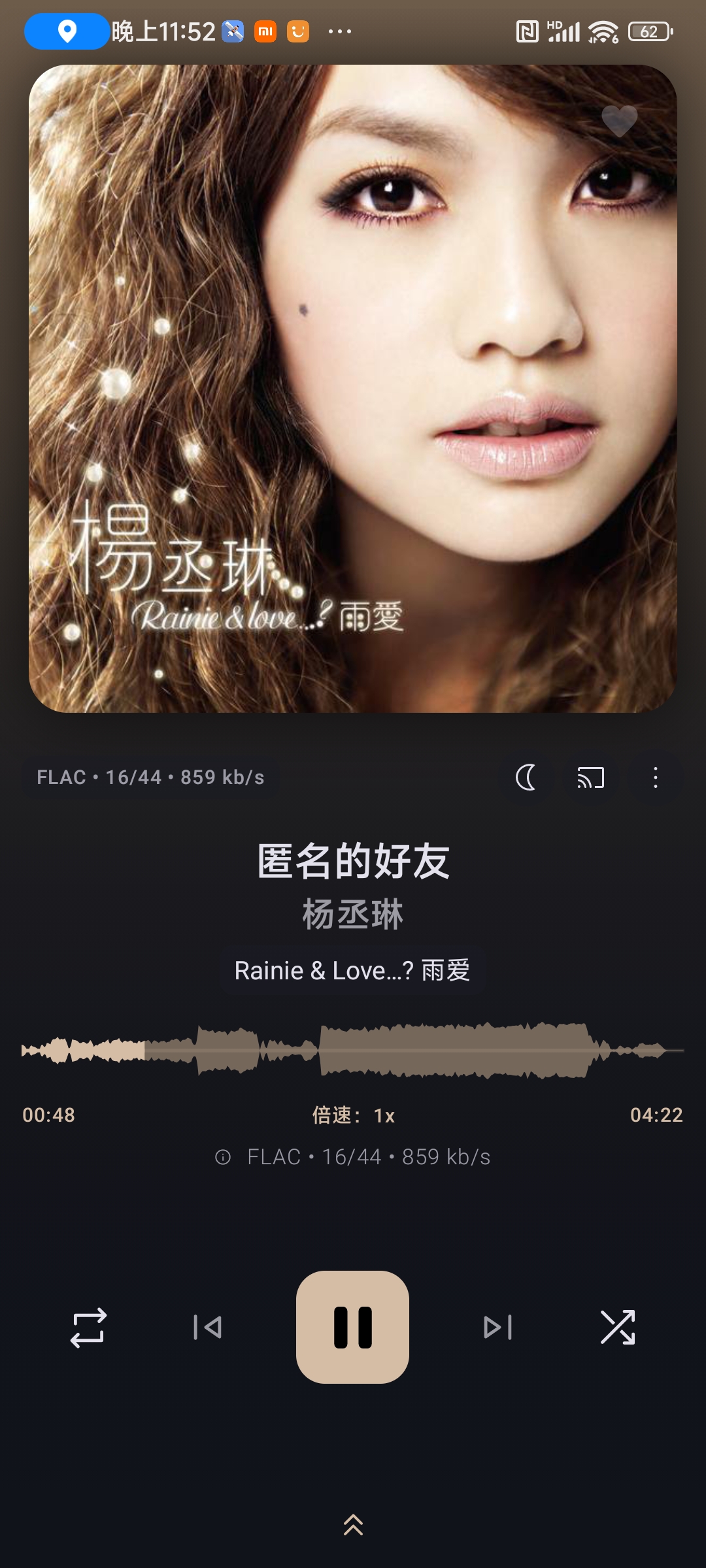This screenshot has width=706, height=1568.
Task: Toggle shuffle playback
Action: tap(618, 1328)
